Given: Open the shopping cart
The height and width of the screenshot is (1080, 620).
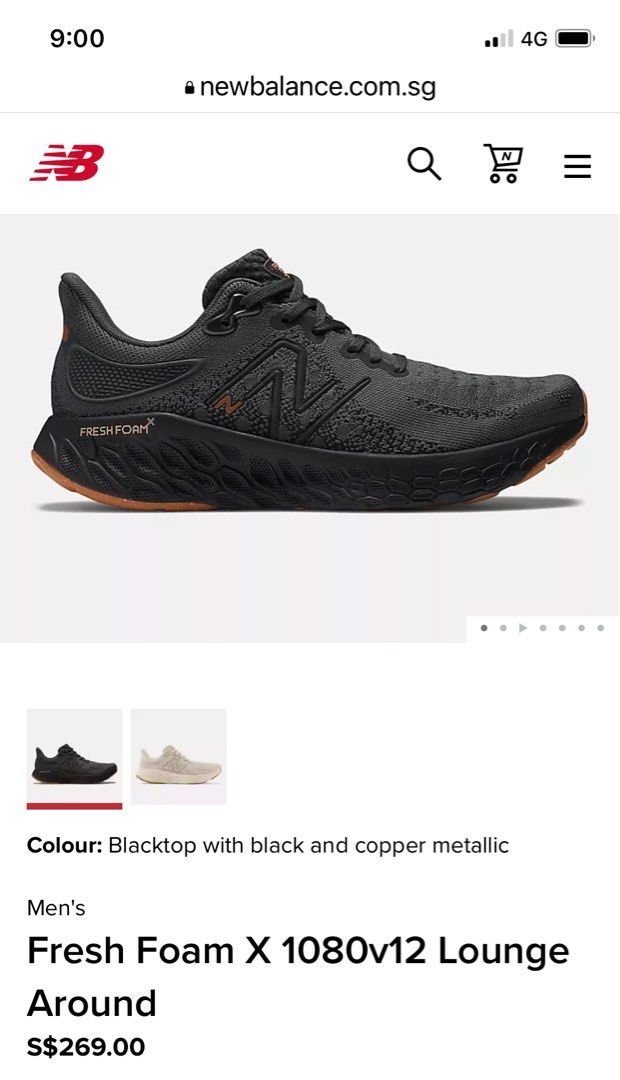Looking at the screenshot, I should (x=503, y=163).
